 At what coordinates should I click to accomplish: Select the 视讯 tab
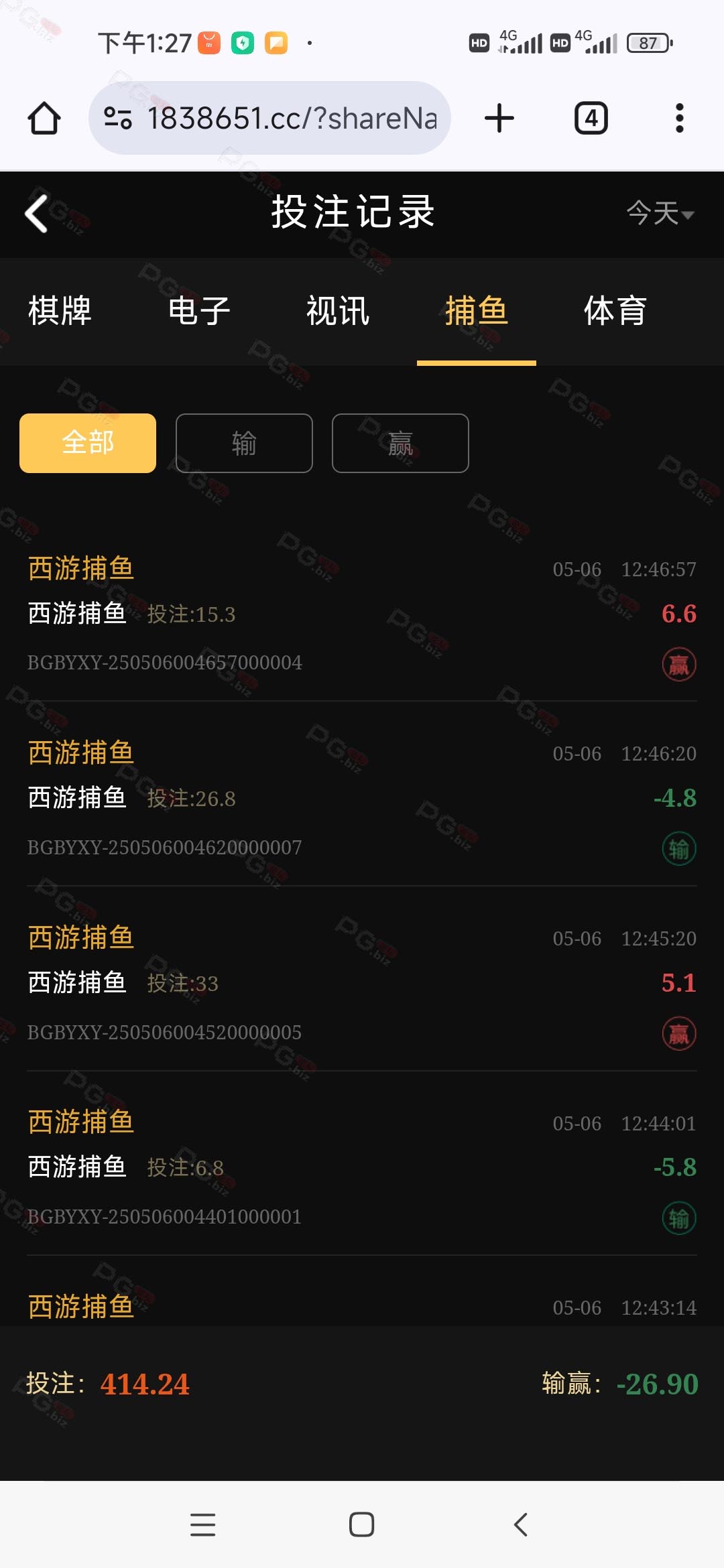(338, 311)
